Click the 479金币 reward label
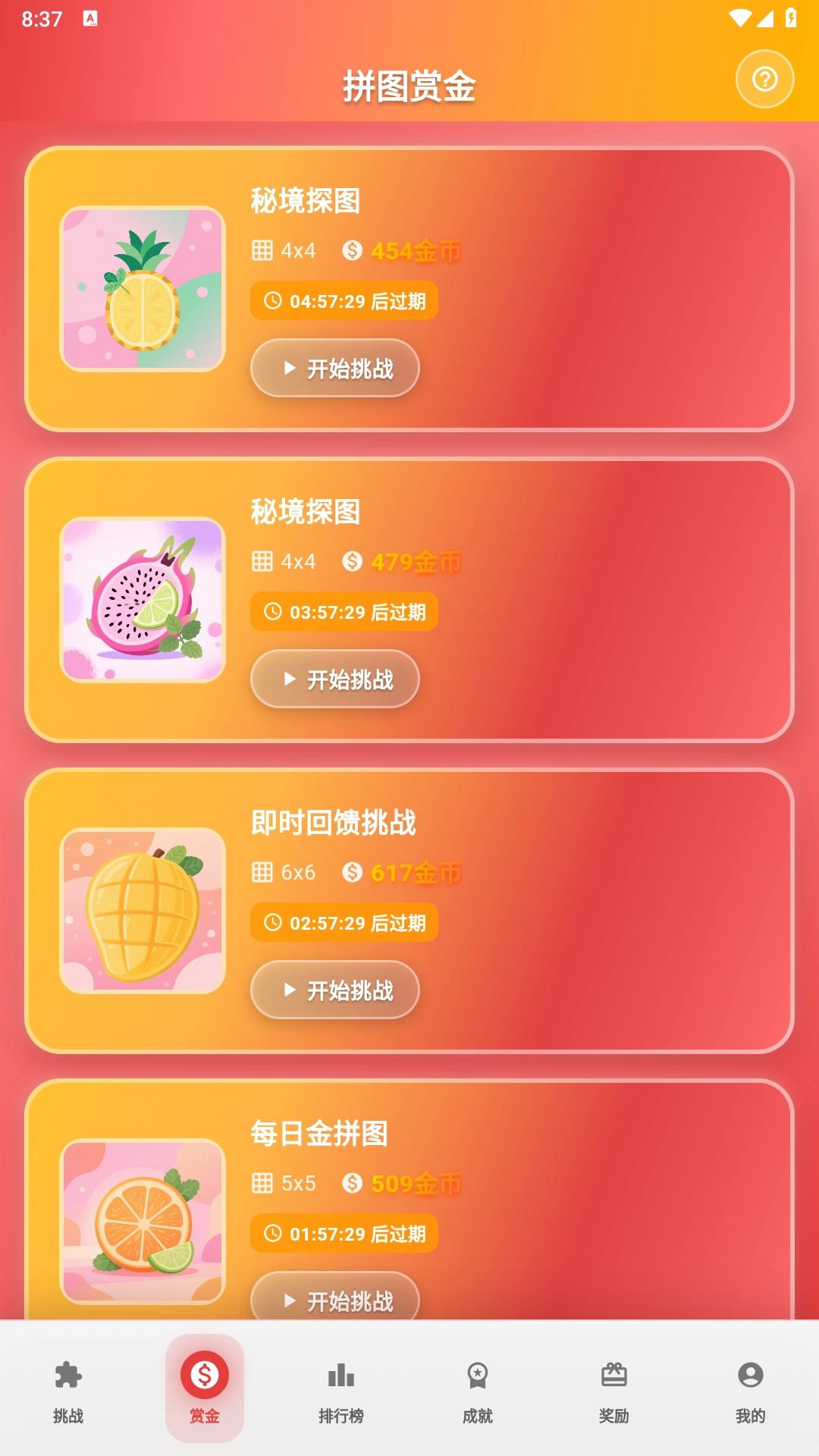The image size is (819, 1456). point(413,563)
